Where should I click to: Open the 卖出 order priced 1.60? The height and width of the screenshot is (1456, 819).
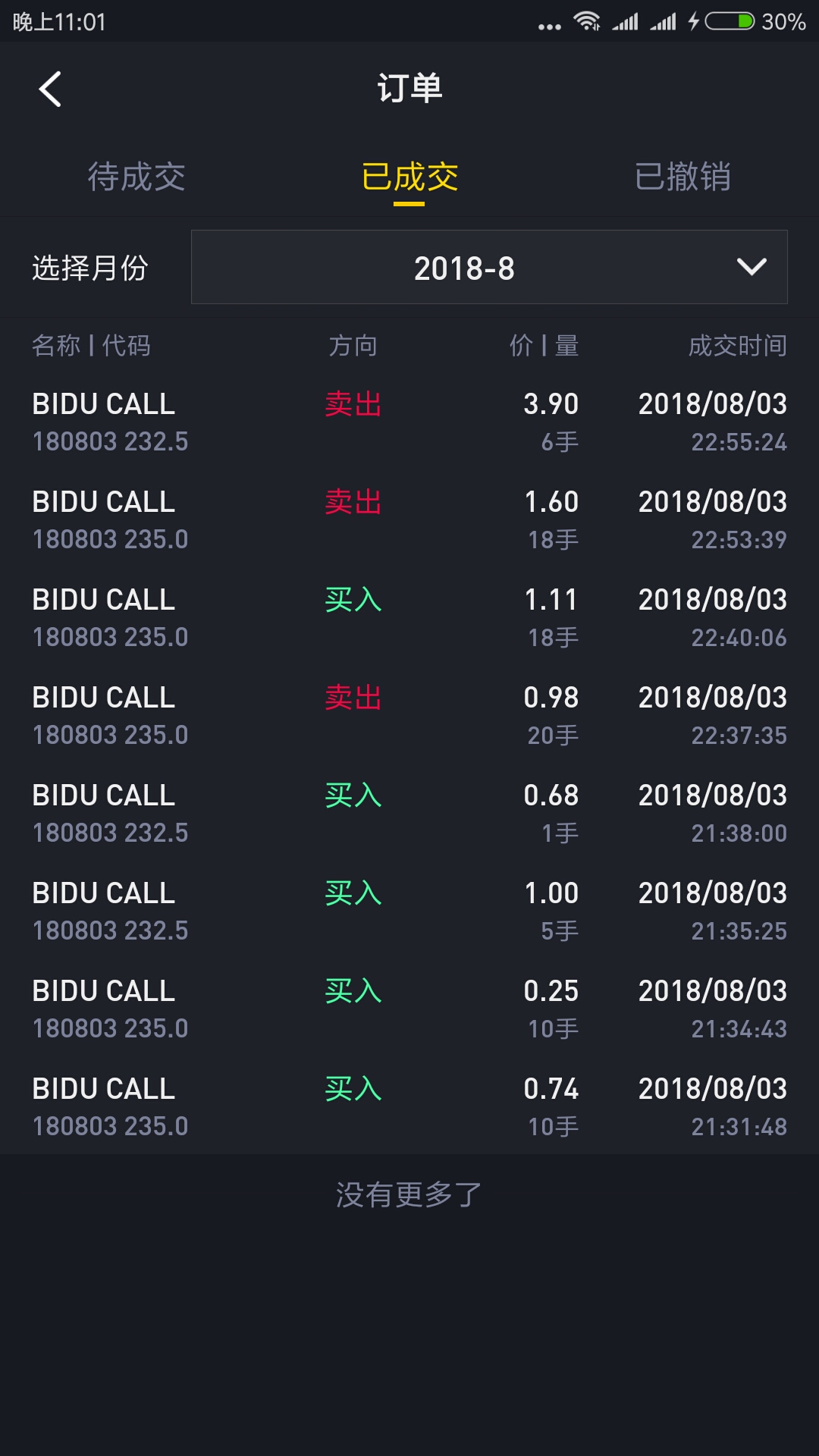[409, 519]
